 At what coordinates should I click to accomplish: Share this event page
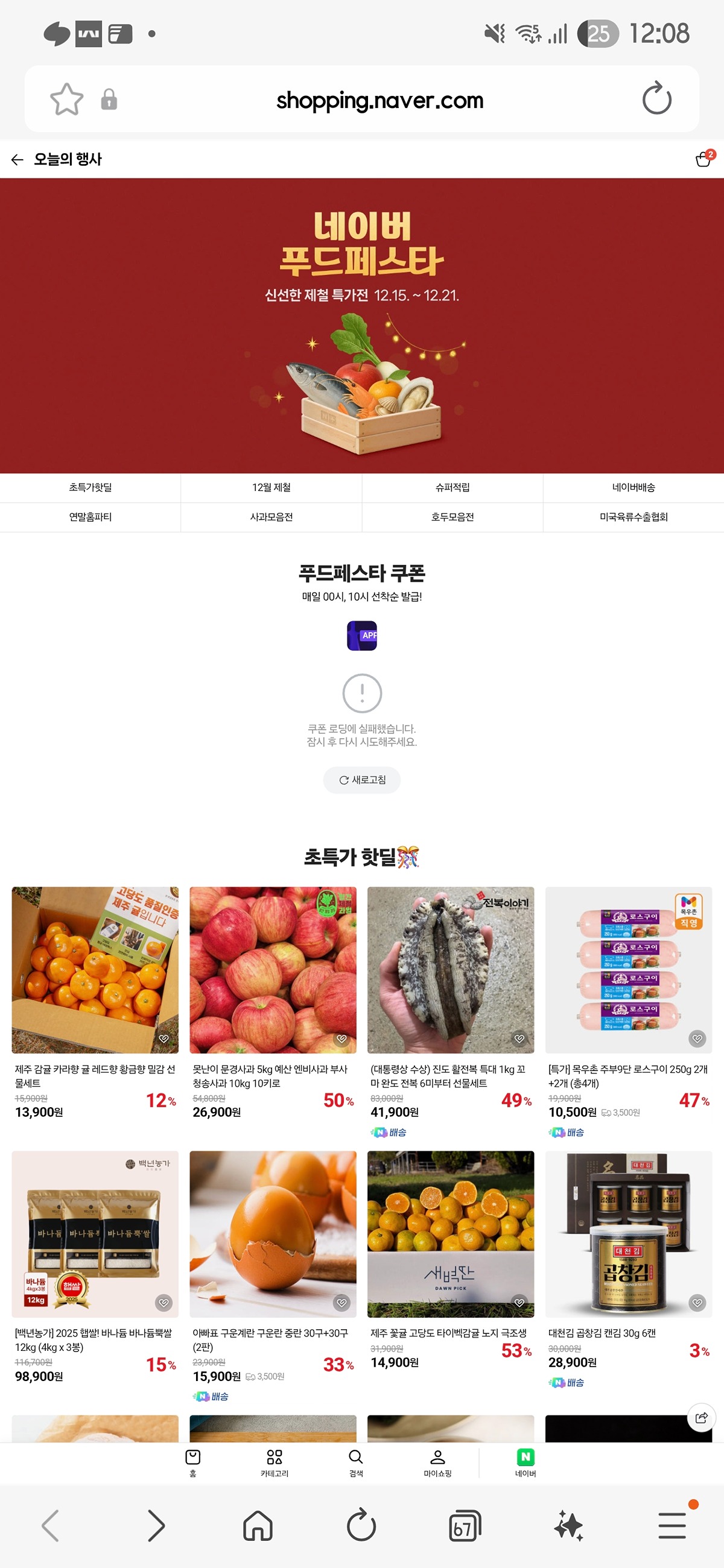pyautogui.click(x=701, y=1418)
